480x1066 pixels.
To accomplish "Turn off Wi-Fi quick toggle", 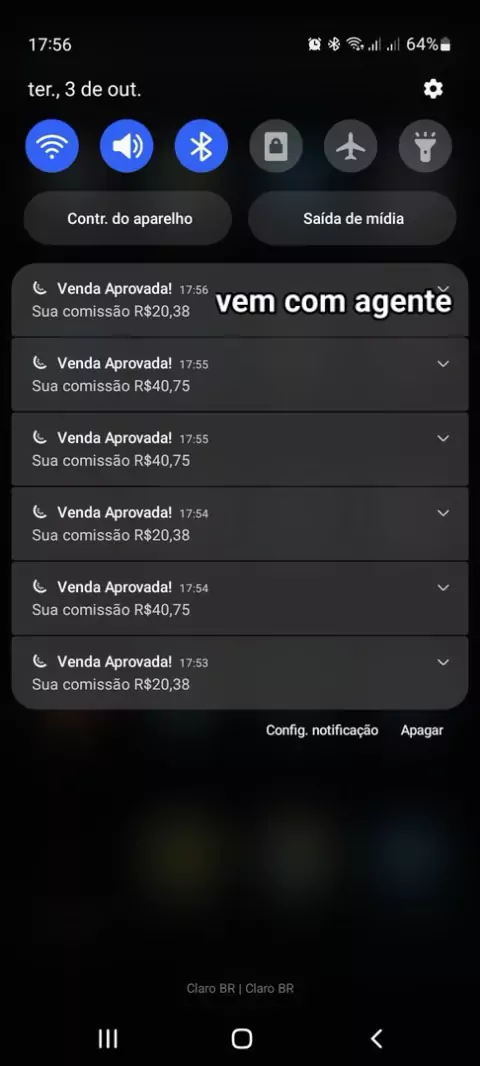I will (x=52, y=146).
